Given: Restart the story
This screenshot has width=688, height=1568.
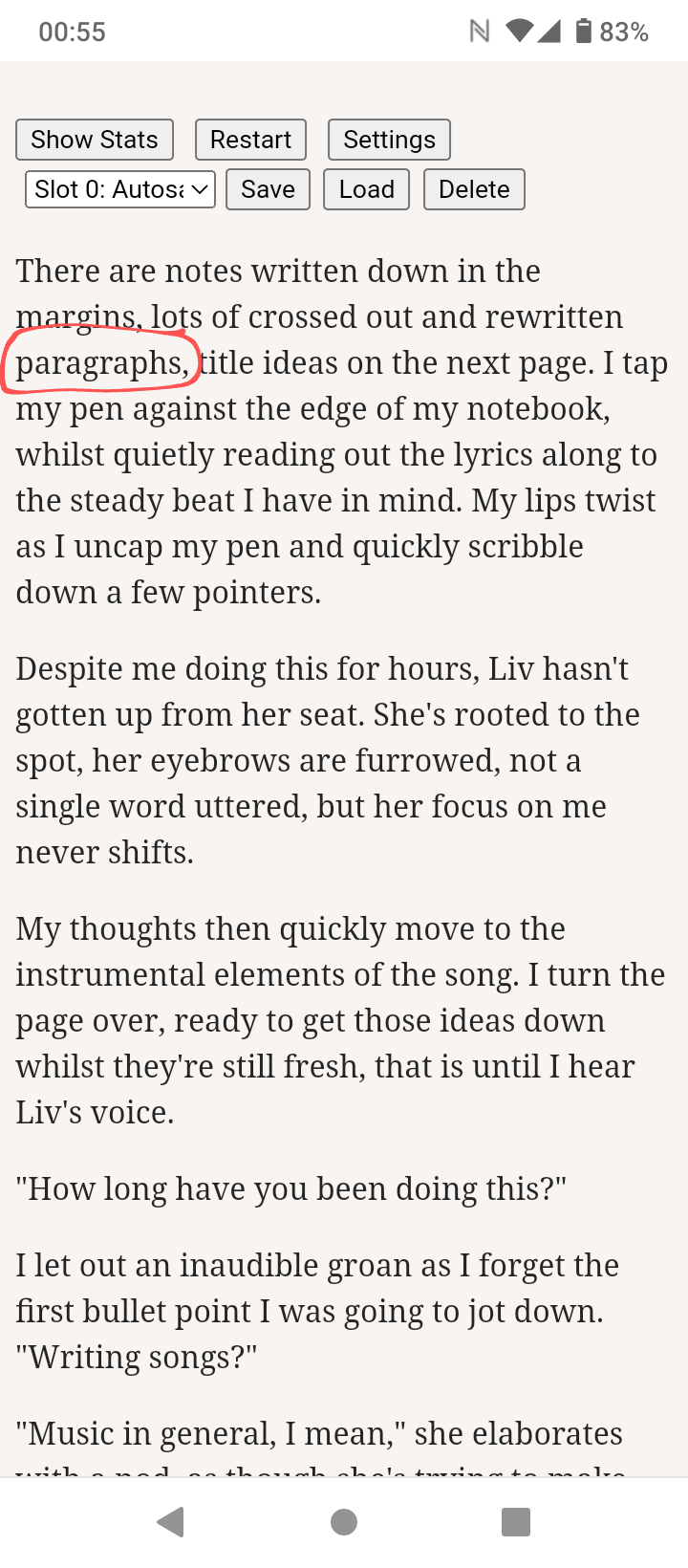Looking at the screenshot, I should click(x=250, y=140).
